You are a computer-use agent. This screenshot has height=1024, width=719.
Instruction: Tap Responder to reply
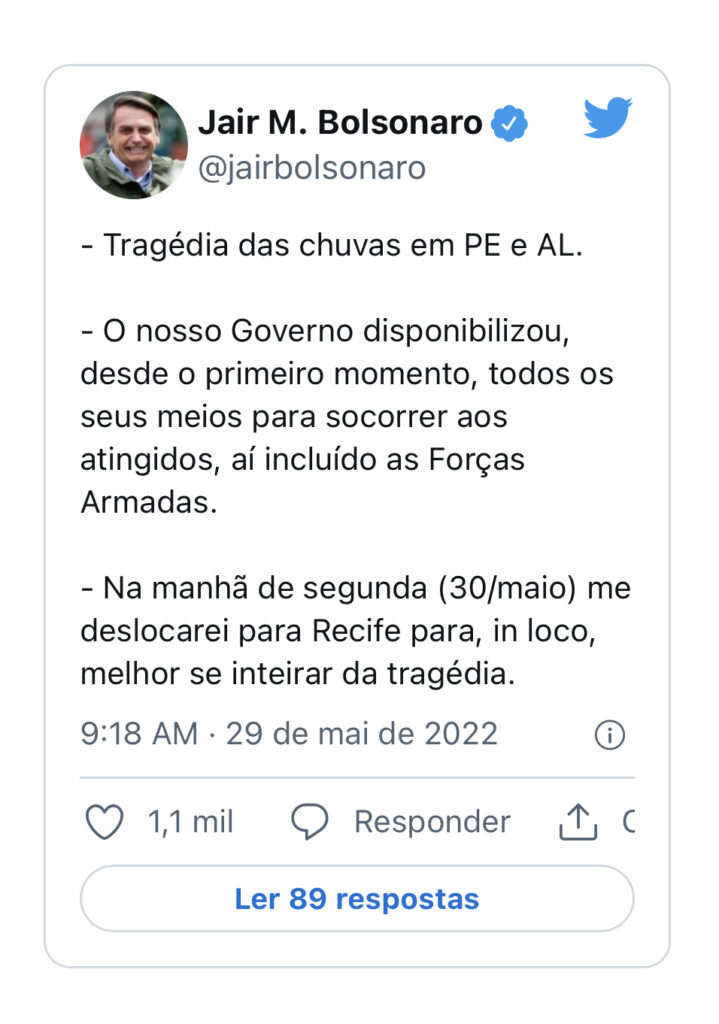(x=401, y=822)
